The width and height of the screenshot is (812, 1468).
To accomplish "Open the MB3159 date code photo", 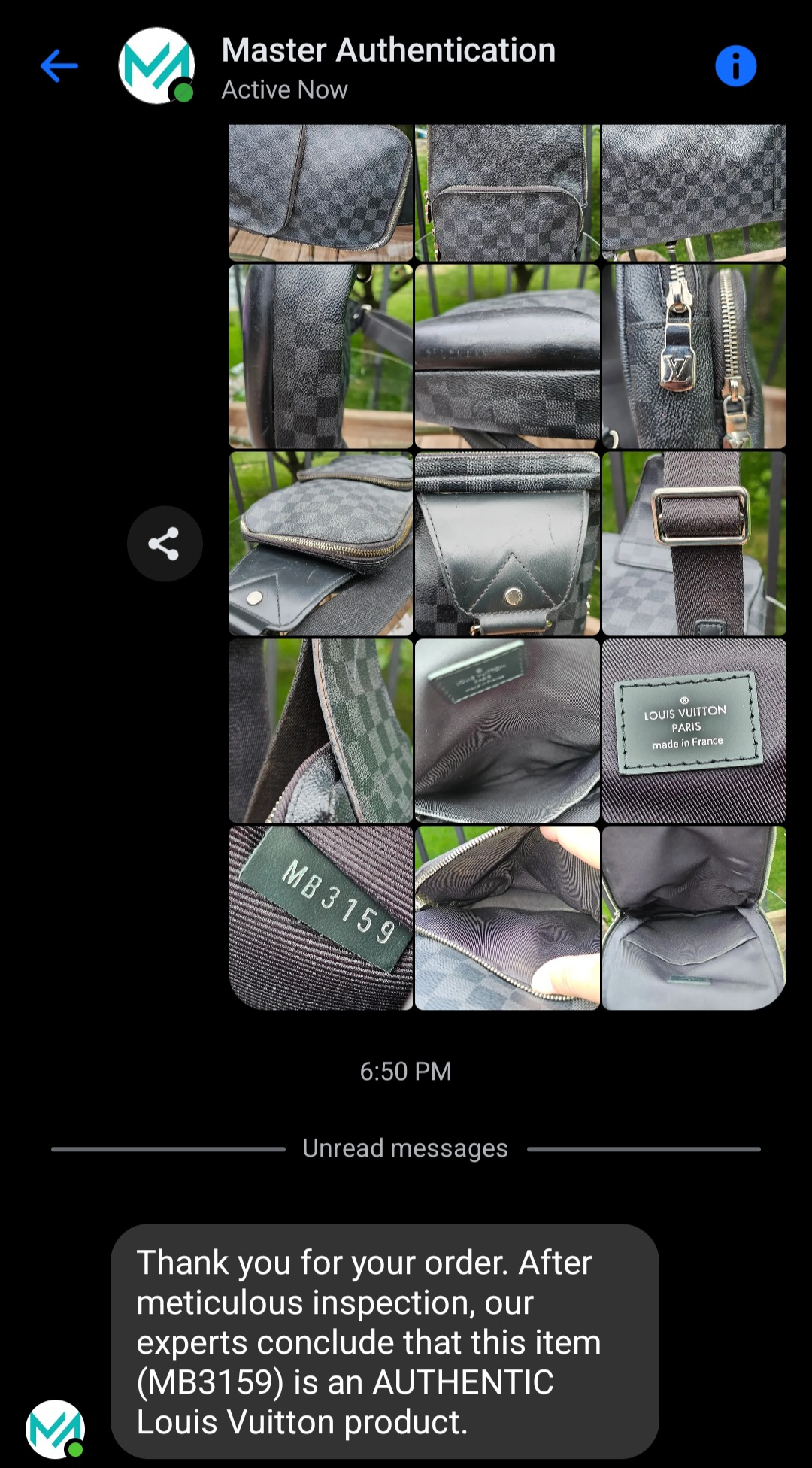I will 321,918.
